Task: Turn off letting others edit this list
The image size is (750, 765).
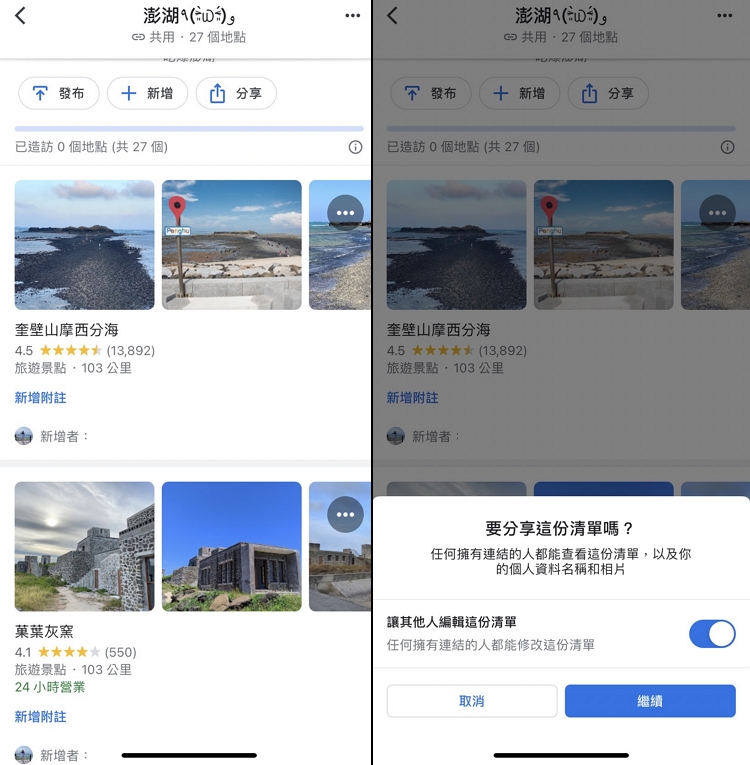Action: coord(712,634)
